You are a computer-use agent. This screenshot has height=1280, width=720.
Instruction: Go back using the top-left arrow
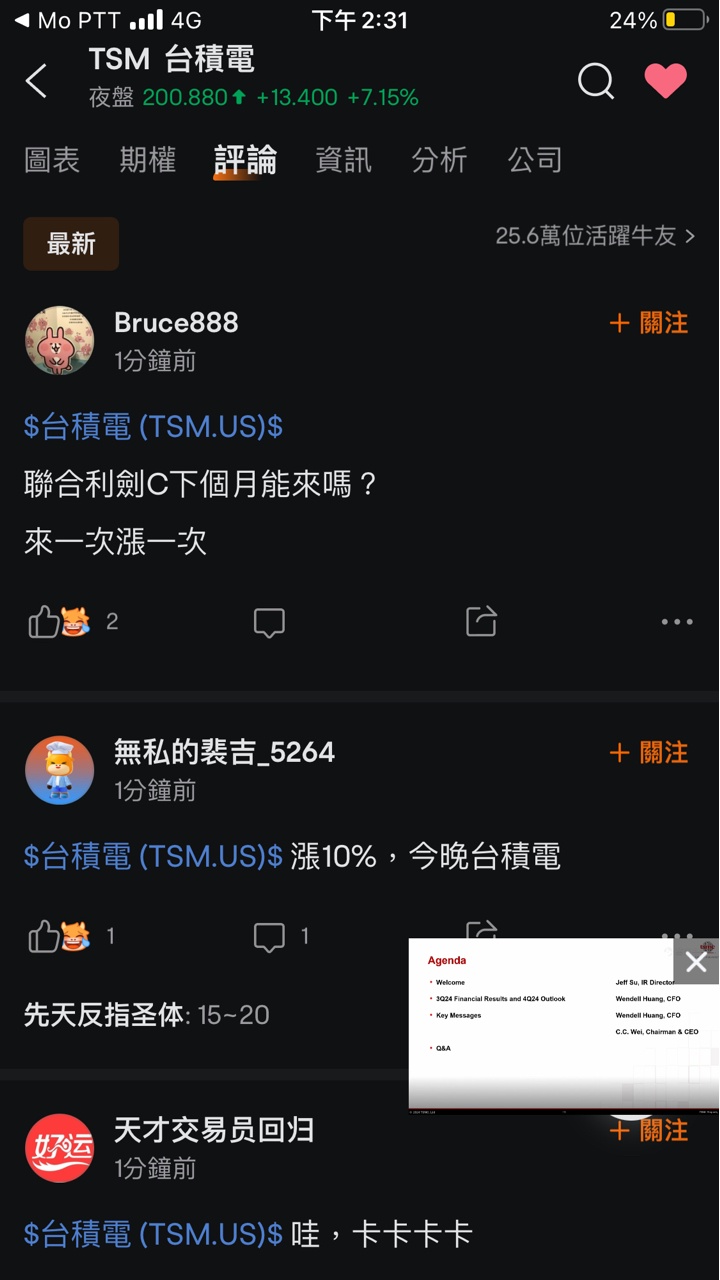tap(36, 81)
